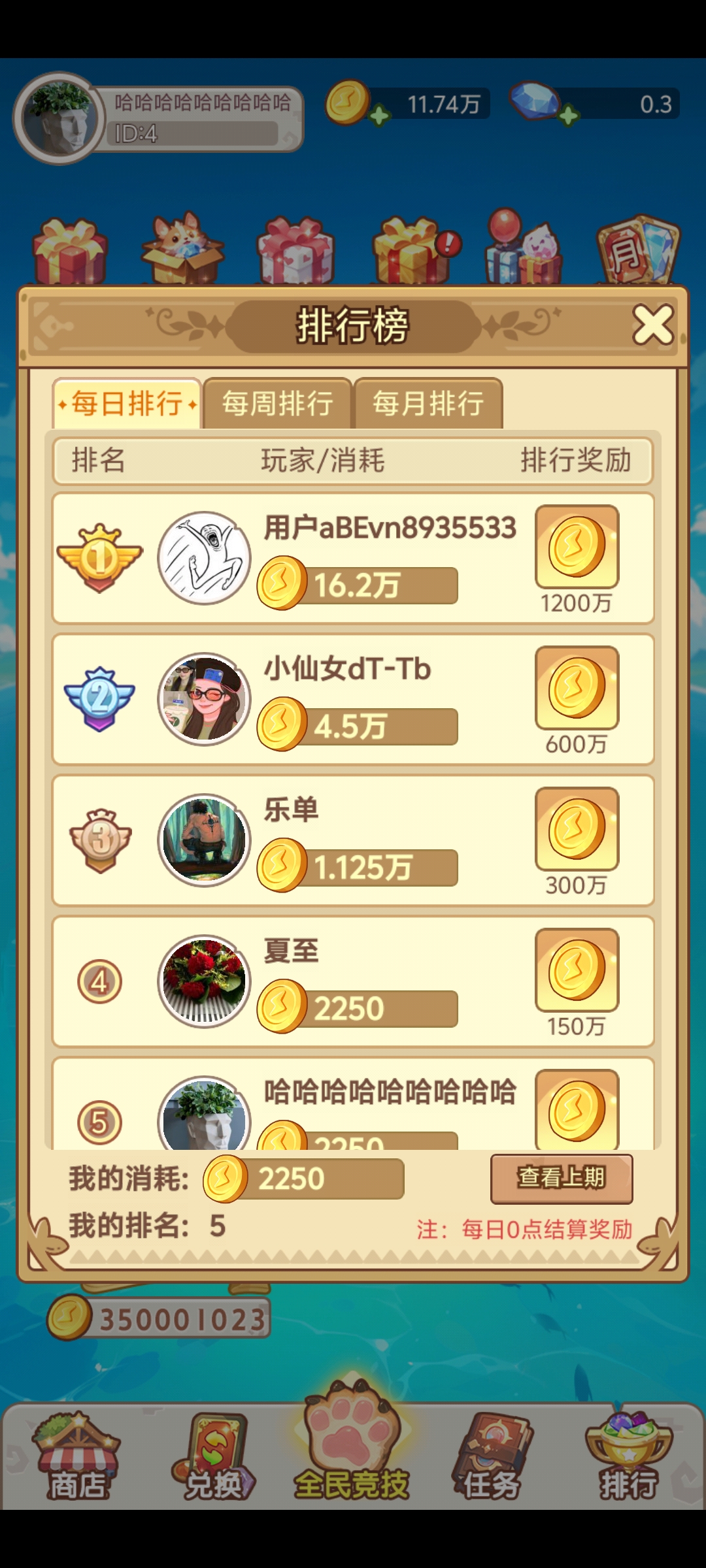Viewport: 706px width, 1568px height.
Task: Tap the 查看上期 button
Action: coord(562,1178)
